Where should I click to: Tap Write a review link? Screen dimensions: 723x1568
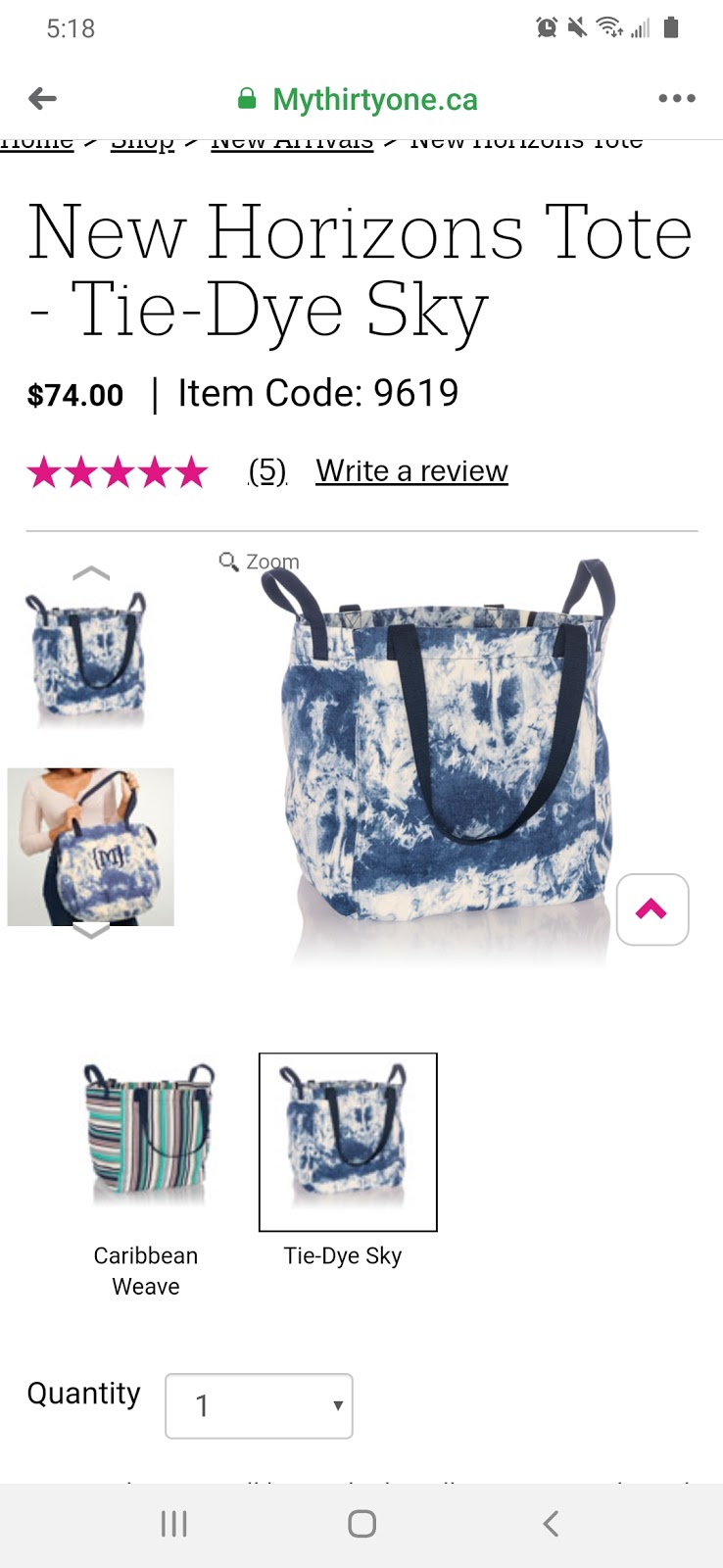[411, 471]
